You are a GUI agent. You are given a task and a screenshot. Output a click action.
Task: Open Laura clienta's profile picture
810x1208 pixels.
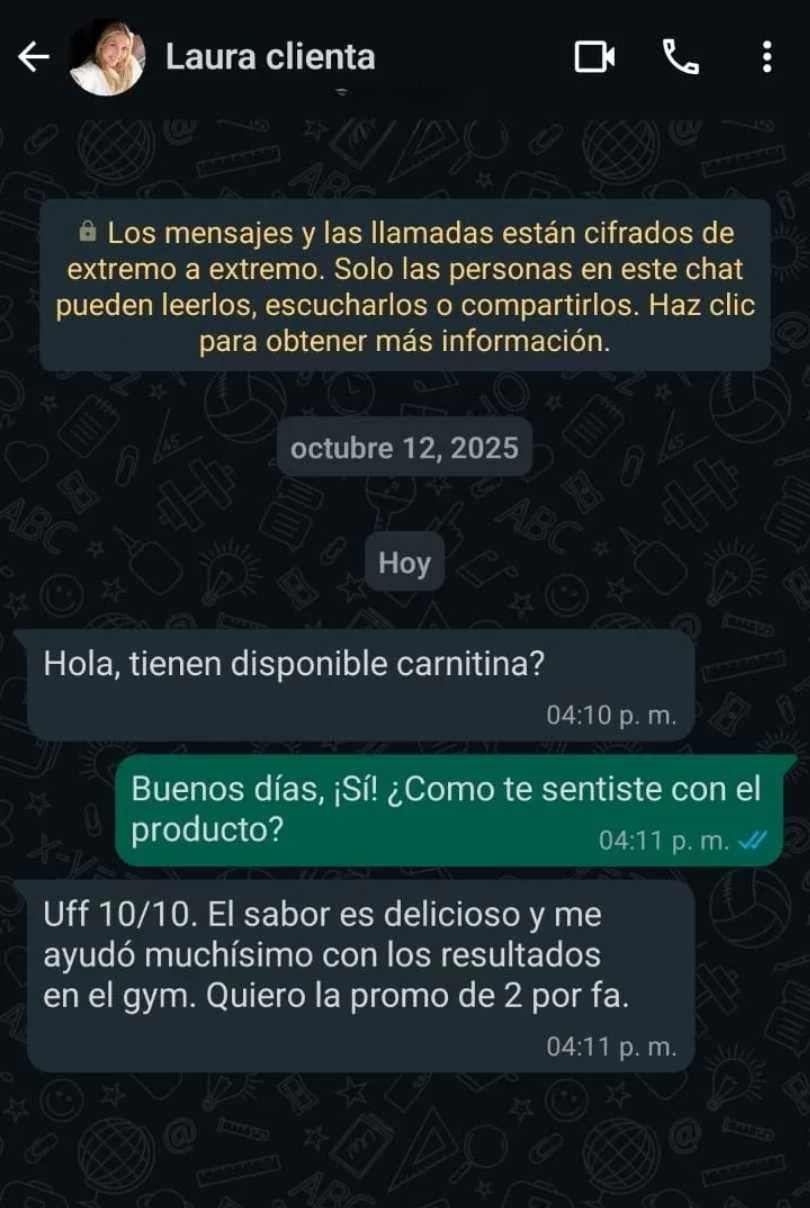107,58
